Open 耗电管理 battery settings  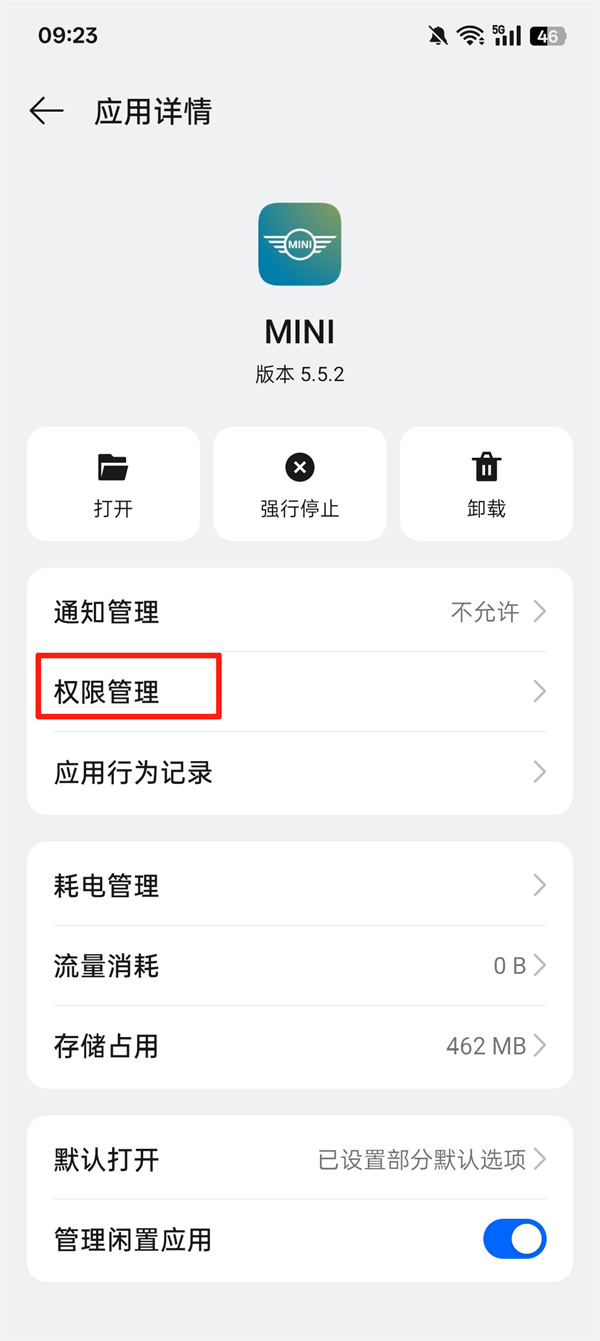click(x=299, y=885)
